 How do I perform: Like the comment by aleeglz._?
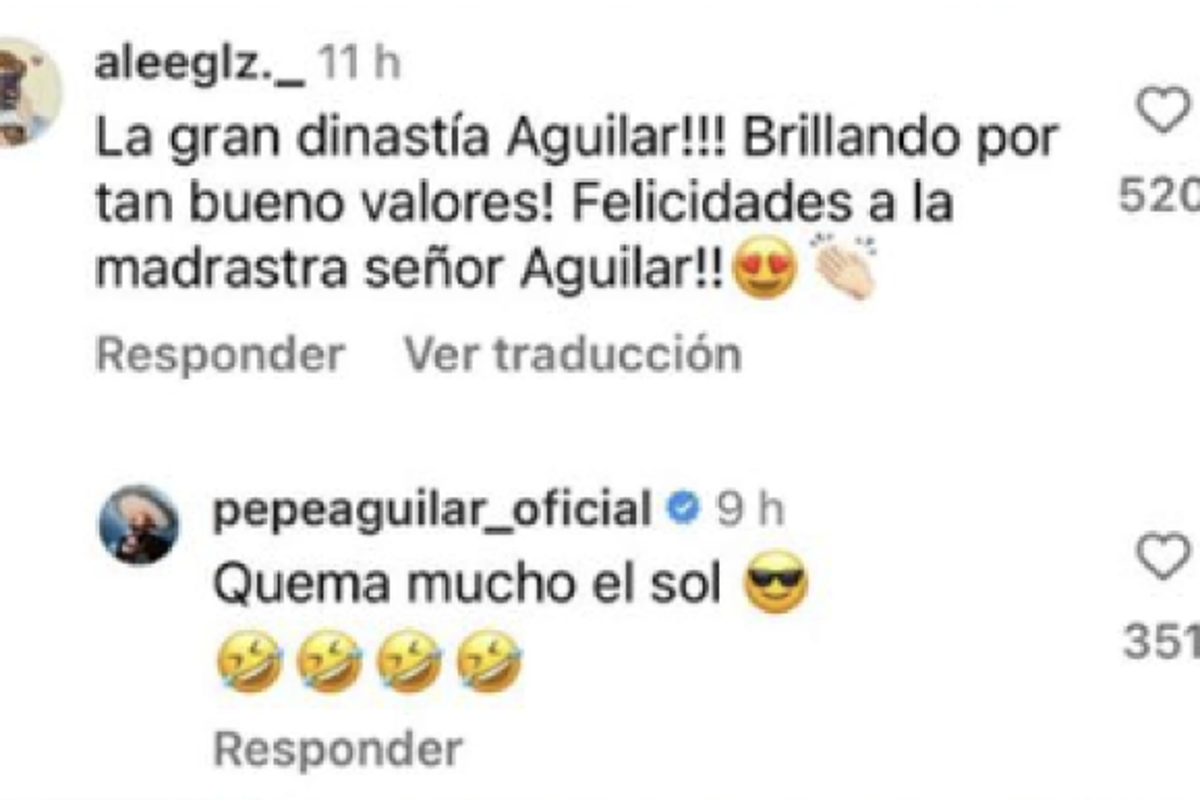tap(1165, 110)
